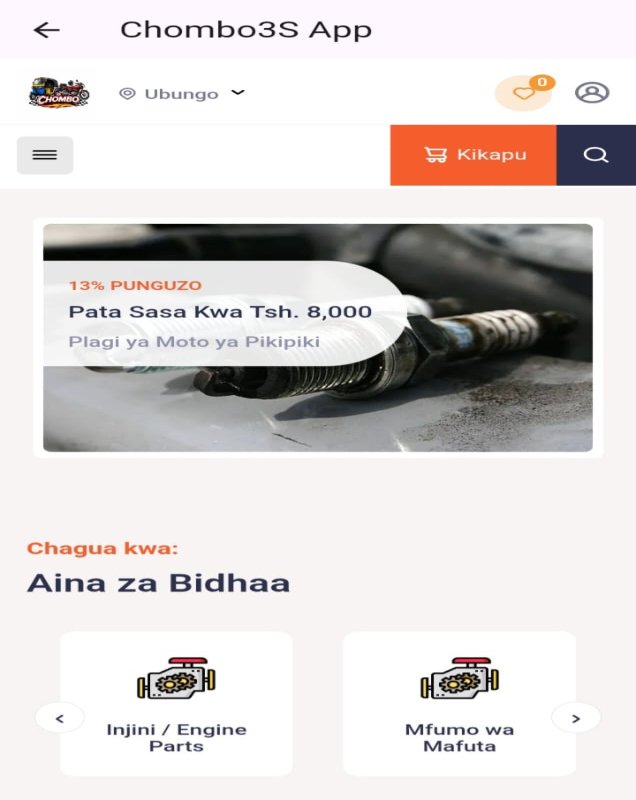Open the hamburger menu
Screen dimensions: 636x800
coord(45,155)
